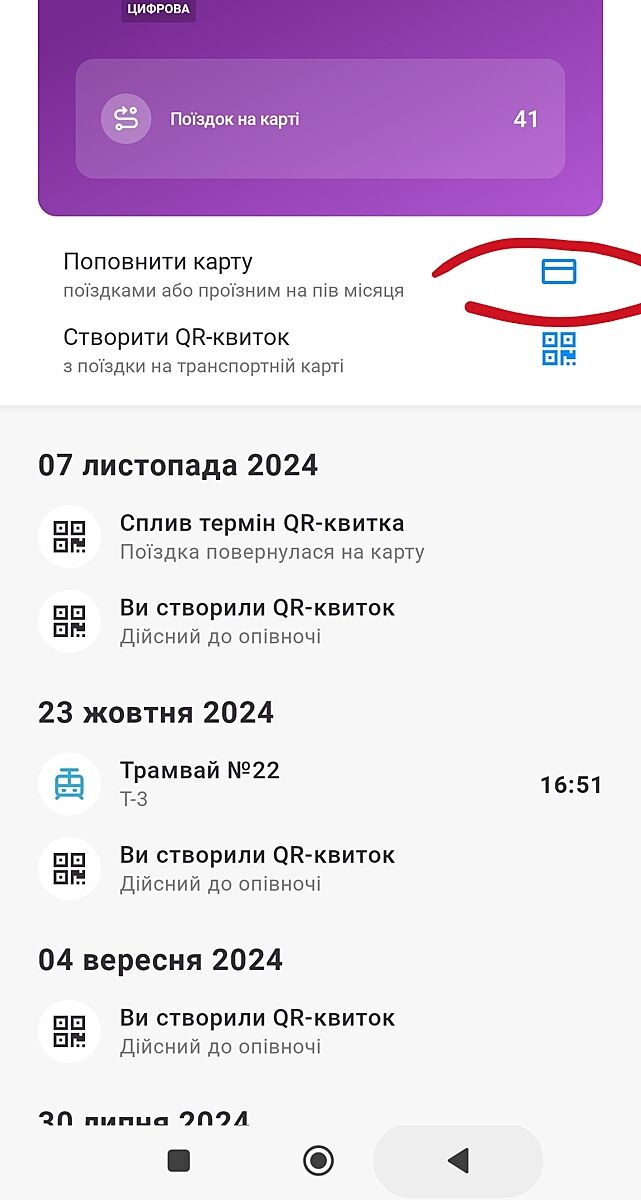
Task: Go back with the system back button
Action: [458, 1160]
